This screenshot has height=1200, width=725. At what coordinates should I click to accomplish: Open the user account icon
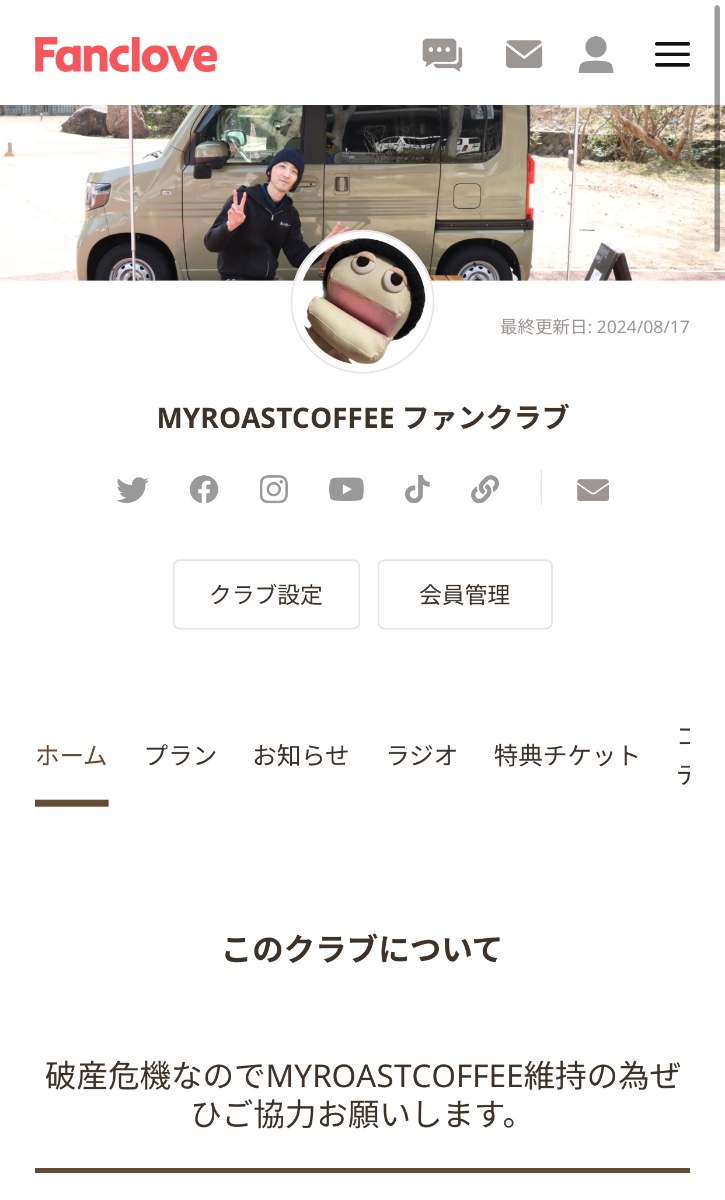596,54
